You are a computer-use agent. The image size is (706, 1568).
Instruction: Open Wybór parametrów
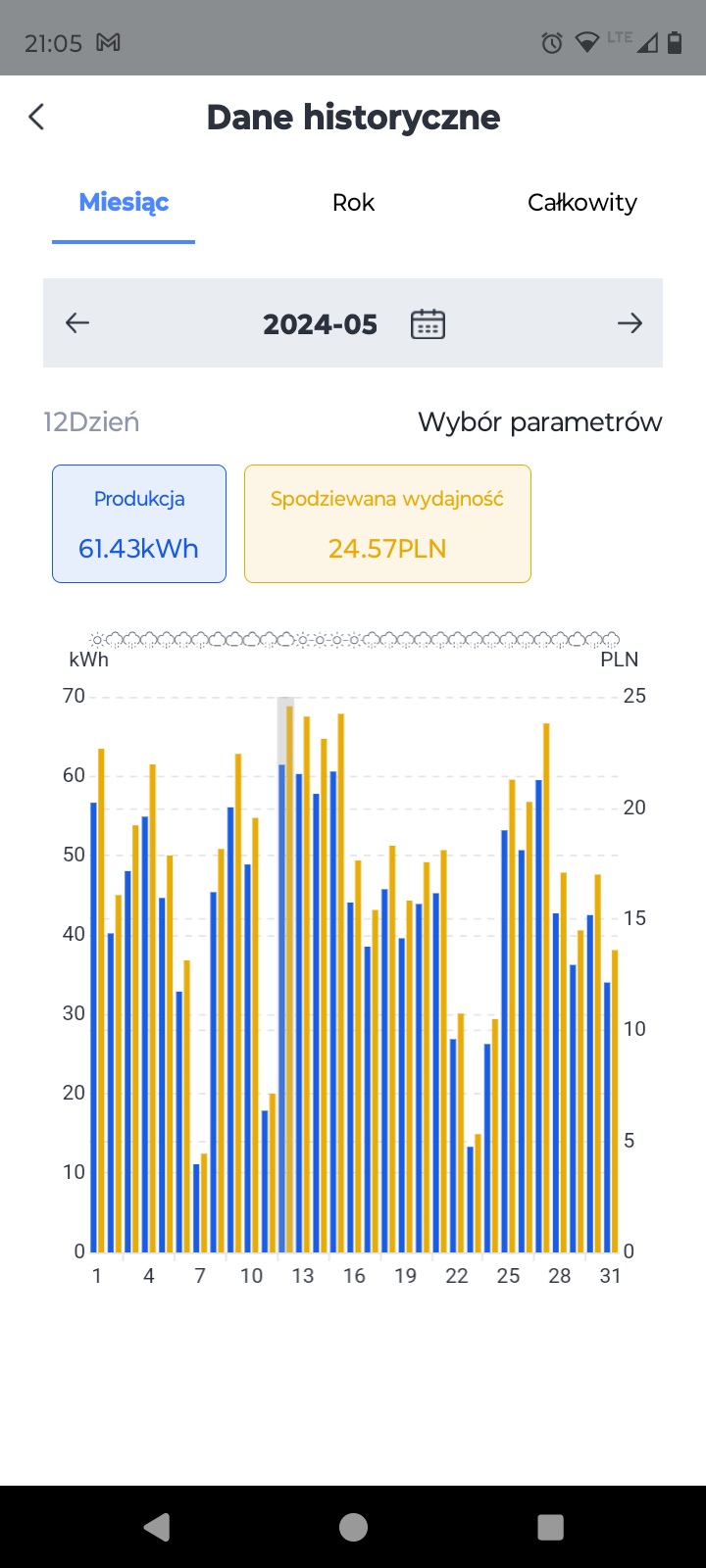point(540,422)
